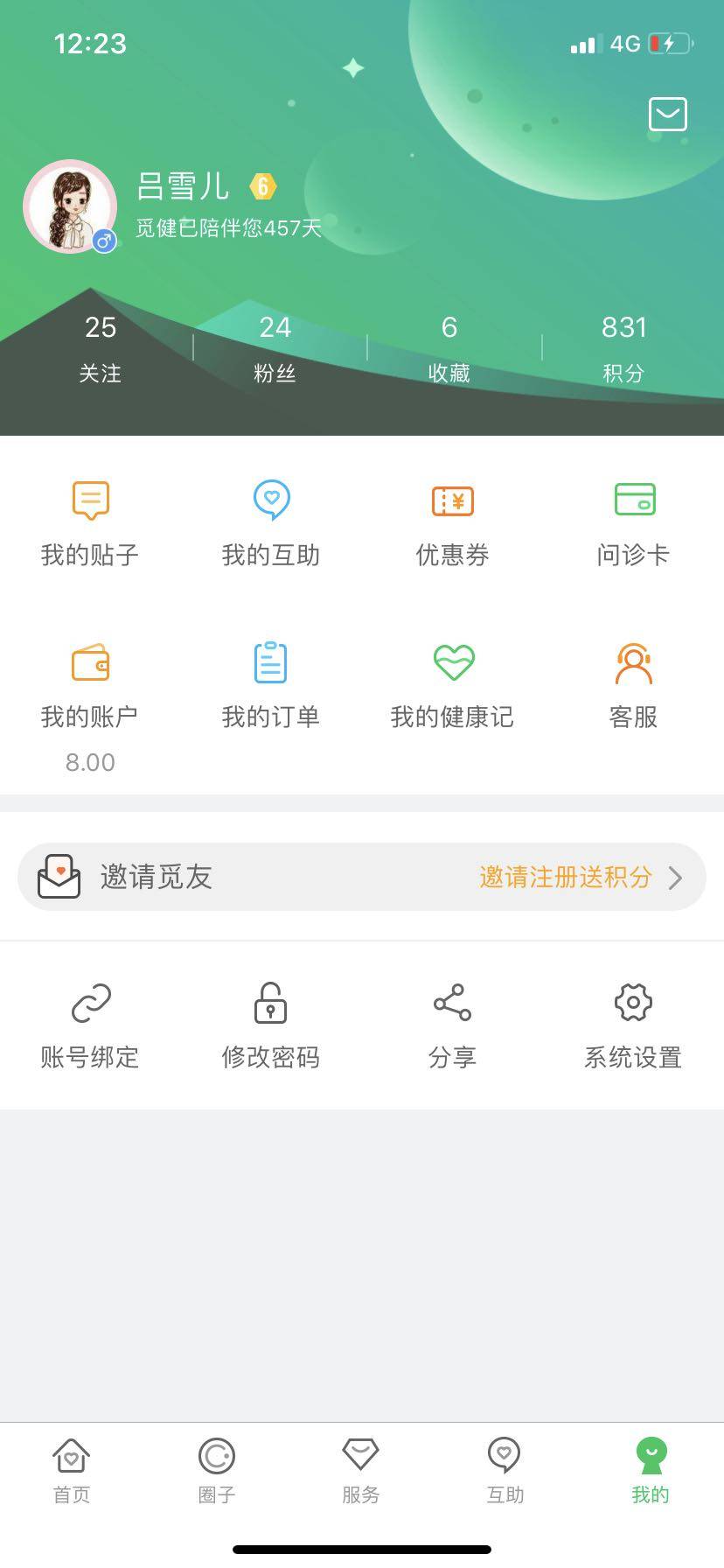Open 我的互助
Image resolution: width=724 pixels, height=1568 pixels.
click(x=271, y=522)
